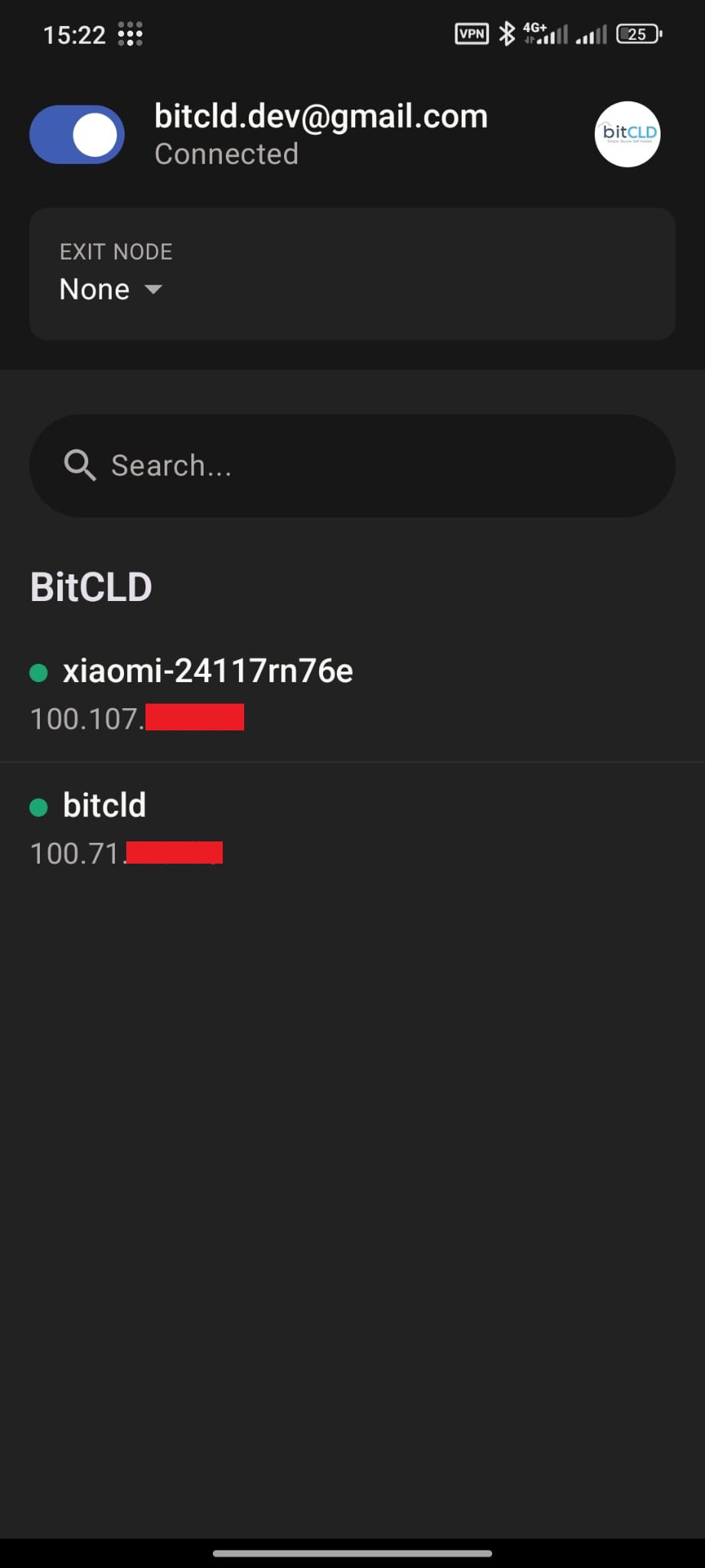Open device xiaomi-24117rn76e details
The height and width of the screenshot is (1568, 705).
click(207, 671)
